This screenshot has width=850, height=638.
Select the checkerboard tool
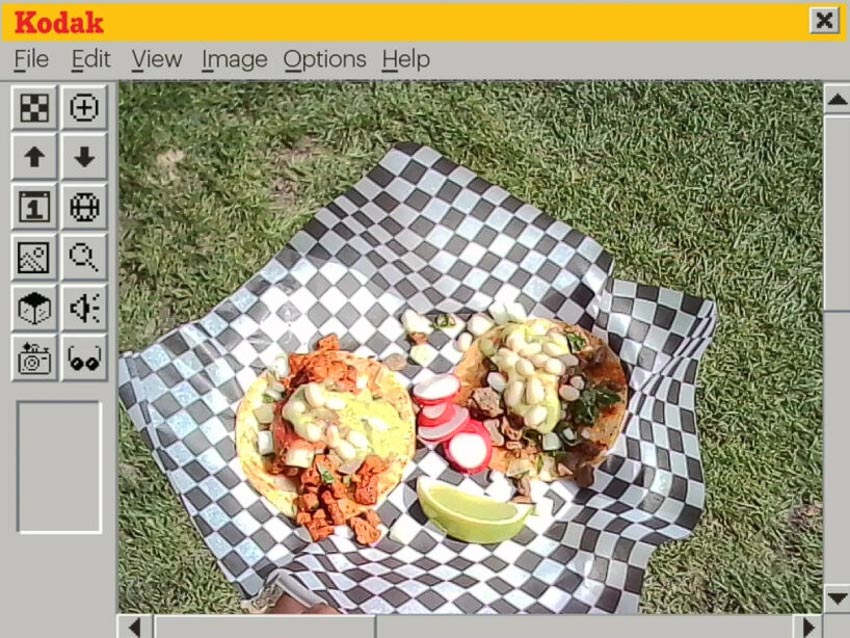click(34, 107)
